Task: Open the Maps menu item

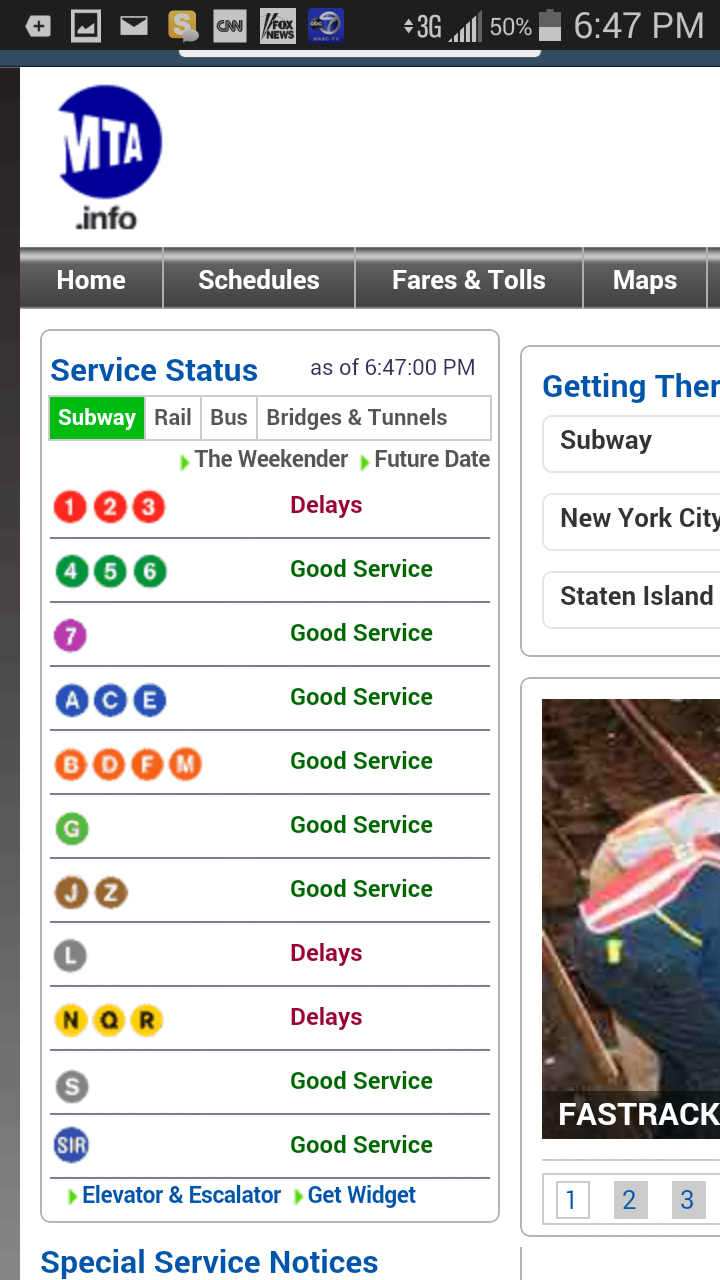Action: point(644,280)
